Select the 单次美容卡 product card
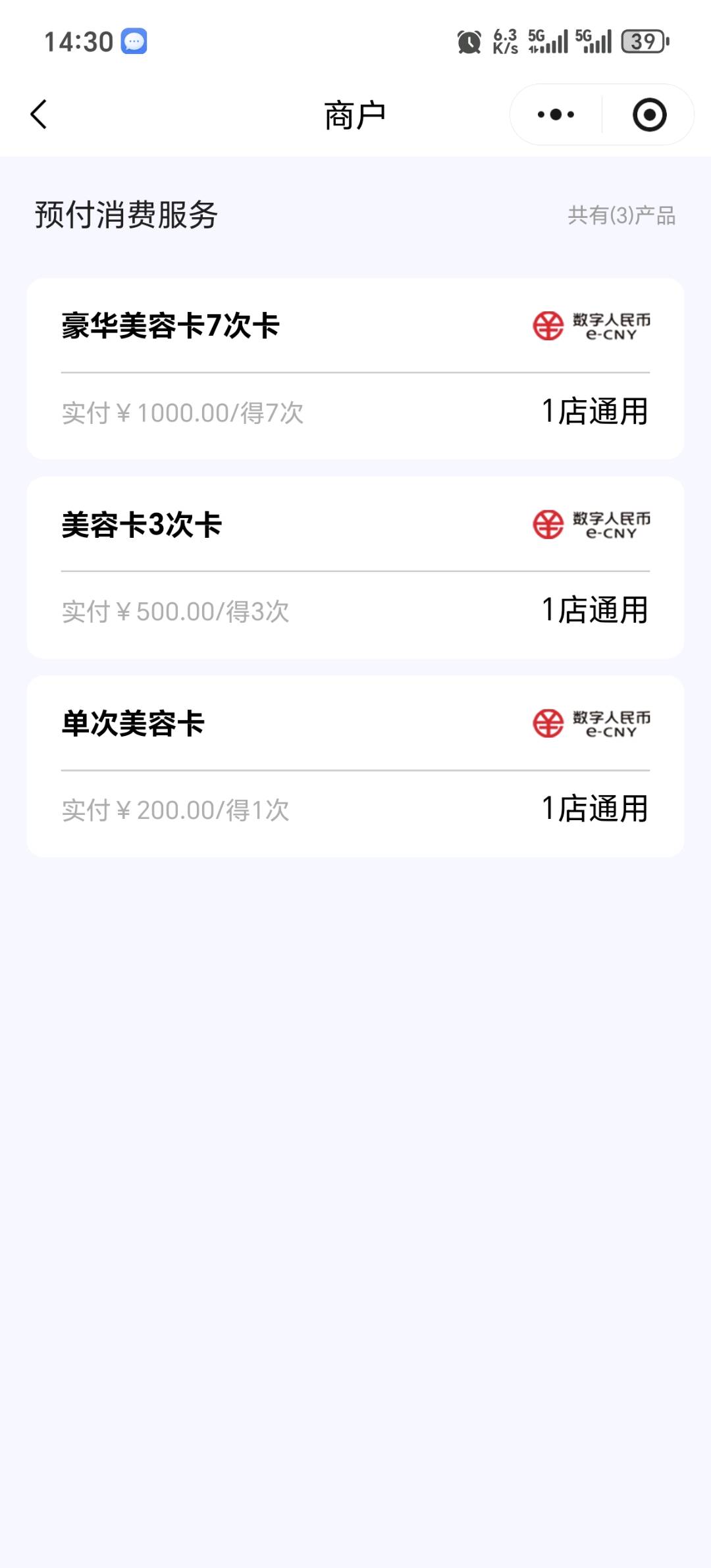The width and height of the screenshot is (711, 1568). (x=354, y=767)
